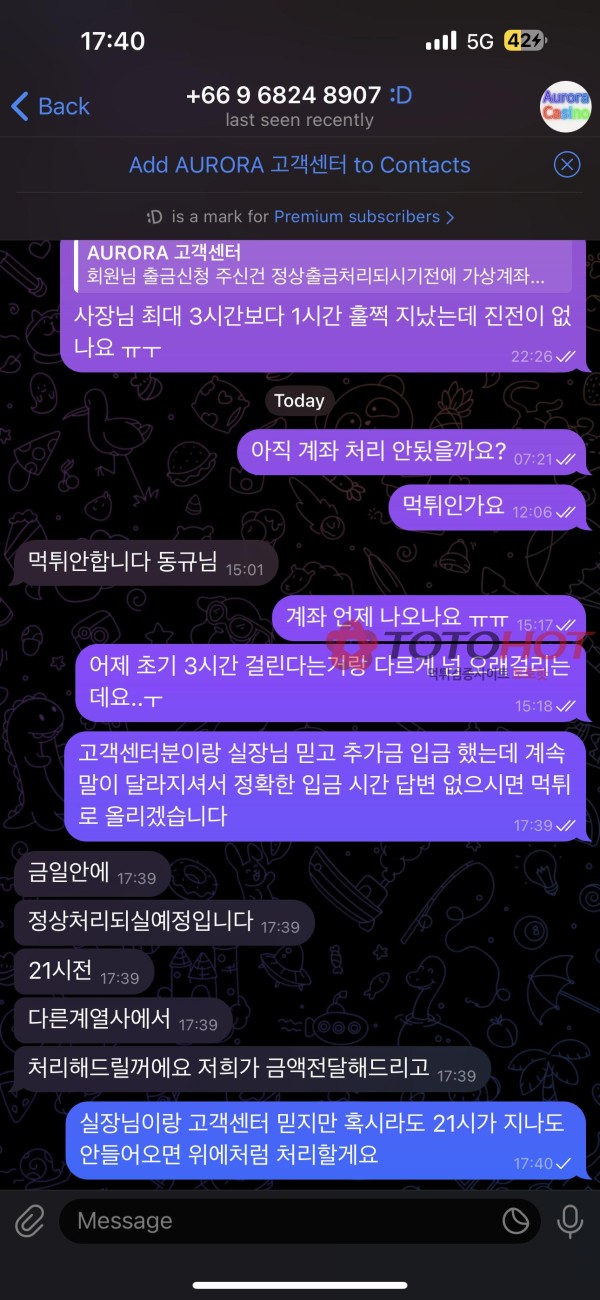Tap the voice message microphone
The image size is (600, 1300).
click(571, 1221)
